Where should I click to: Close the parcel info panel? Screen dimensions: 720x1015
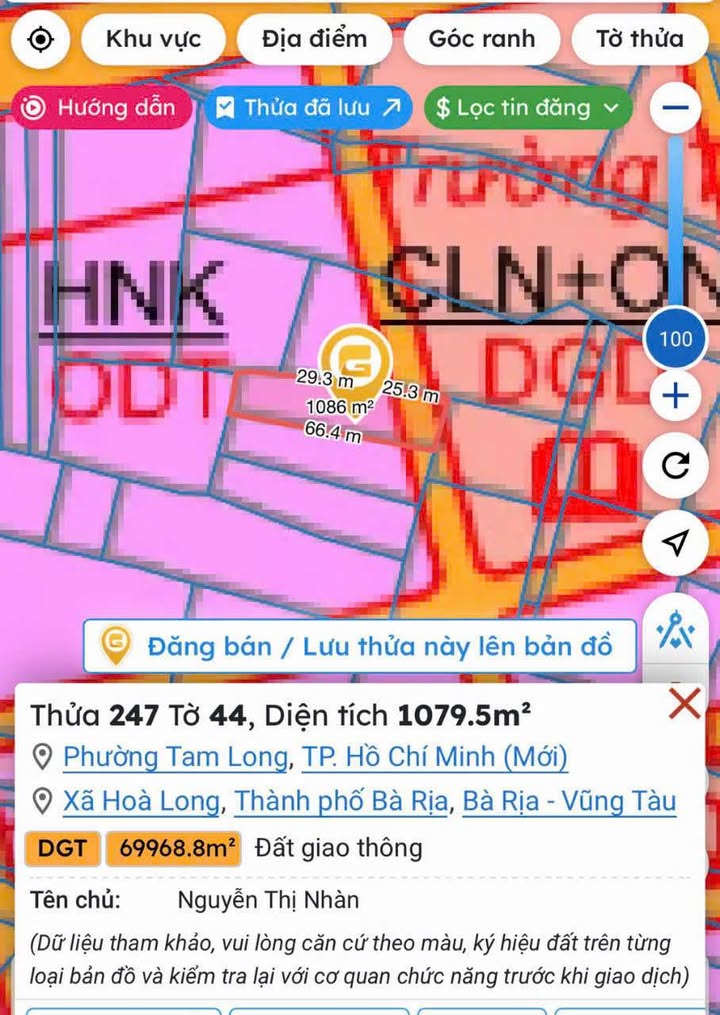[x=685, y=704]
